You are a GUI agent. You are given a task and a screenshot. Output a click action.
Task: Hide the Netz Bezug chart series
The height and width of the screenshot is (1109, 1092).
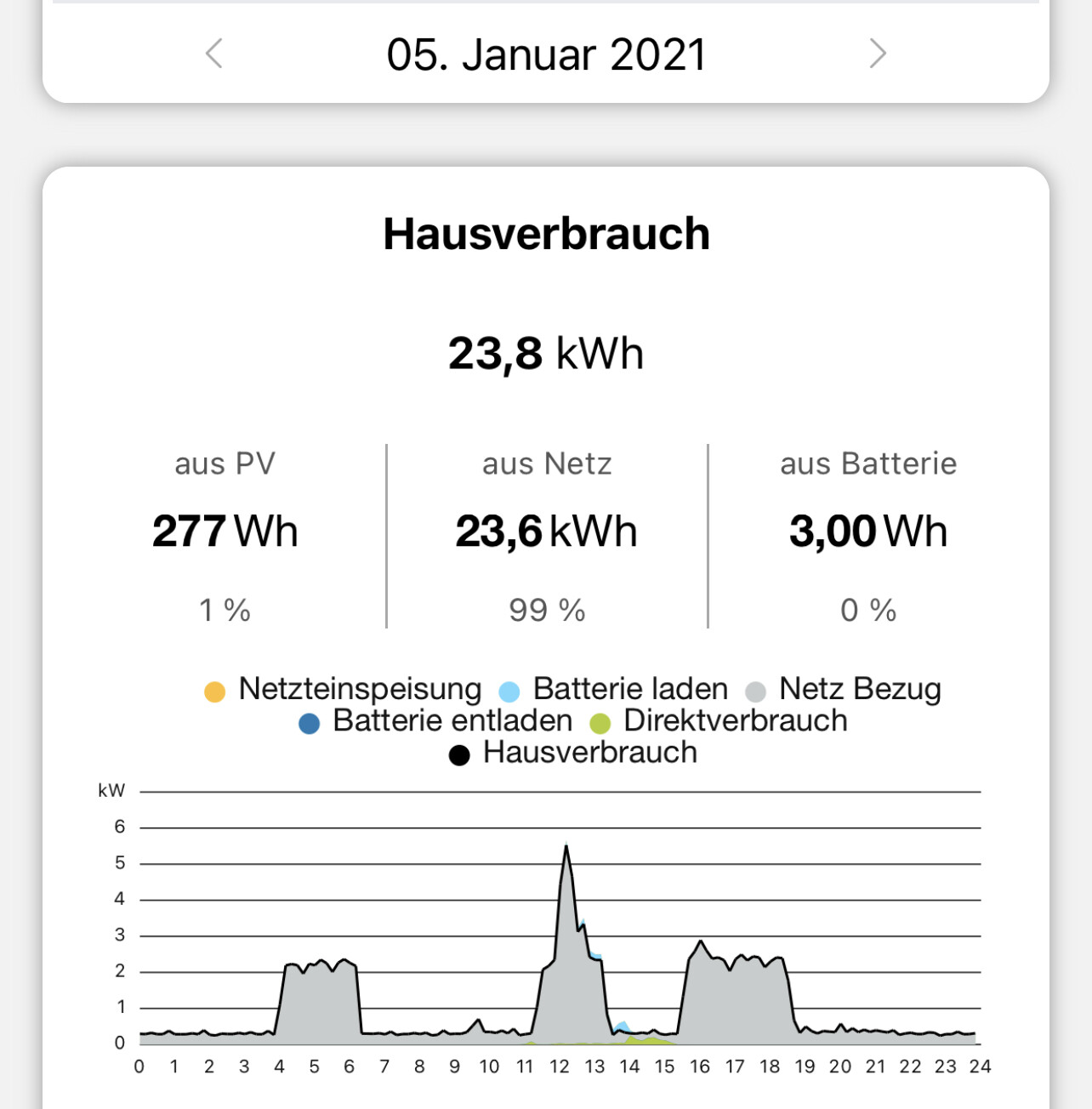(x=844, y=689)
